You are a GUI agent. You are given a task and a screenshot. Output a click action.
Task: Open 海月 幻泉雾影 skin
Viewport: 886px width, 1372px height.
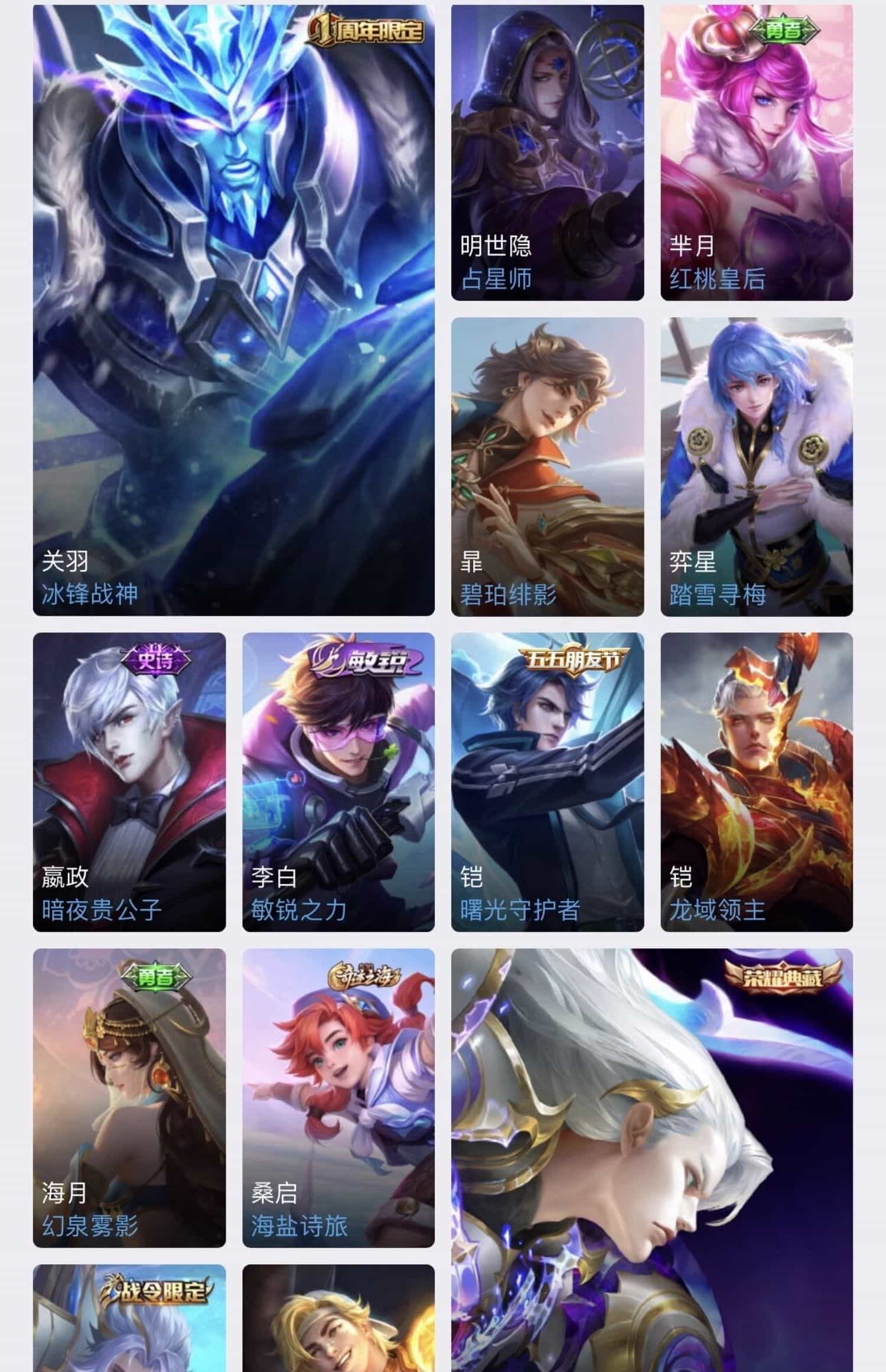[x=129, y=1097]
